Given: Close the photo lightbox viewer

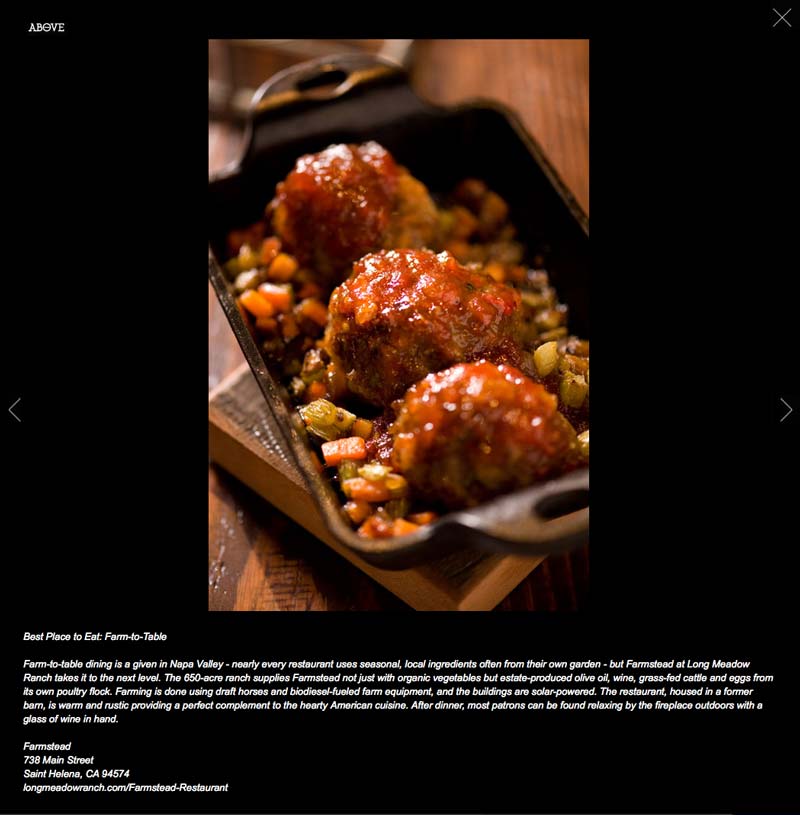Looking at the screenshot, I should click(x=781, y=18).
